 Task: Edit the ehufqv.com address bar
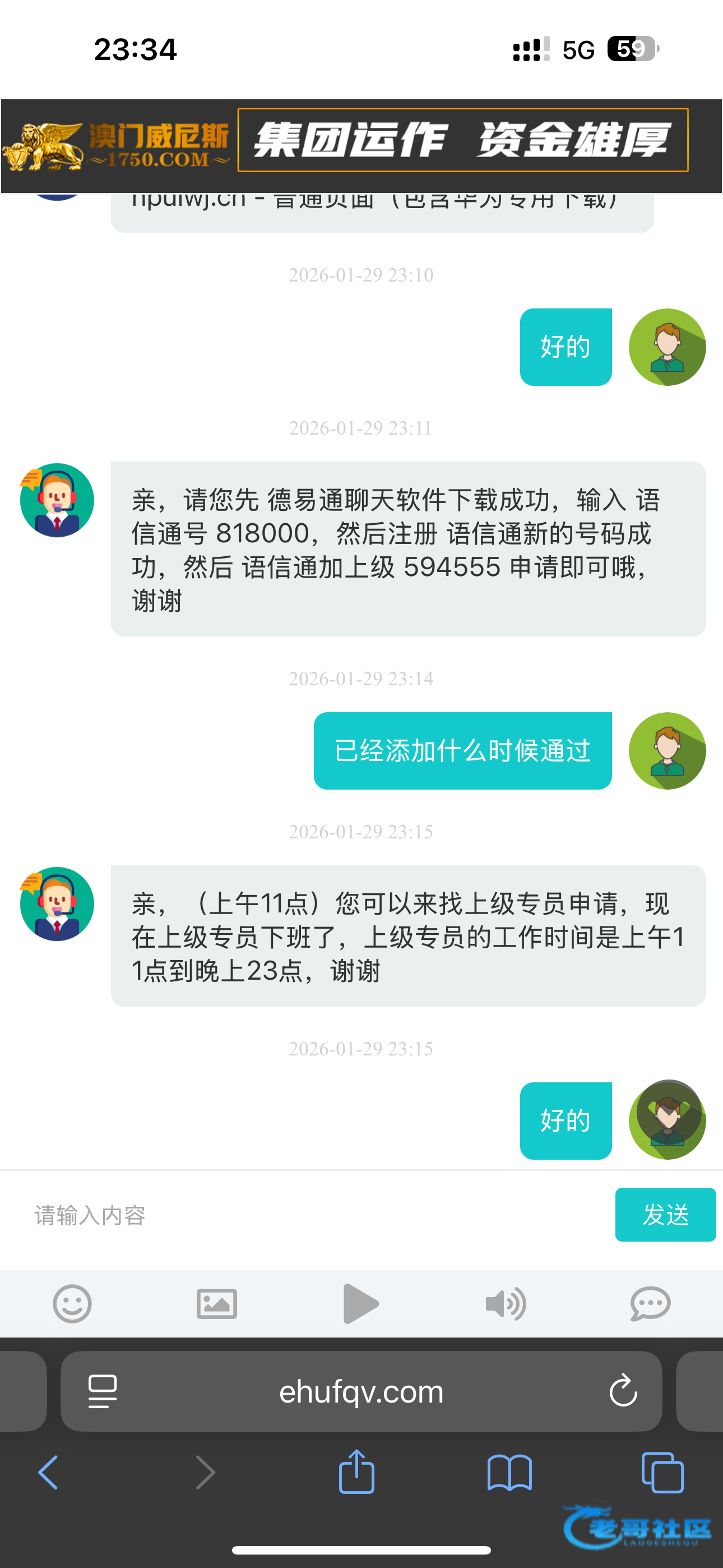click(x=361, y=1391)
